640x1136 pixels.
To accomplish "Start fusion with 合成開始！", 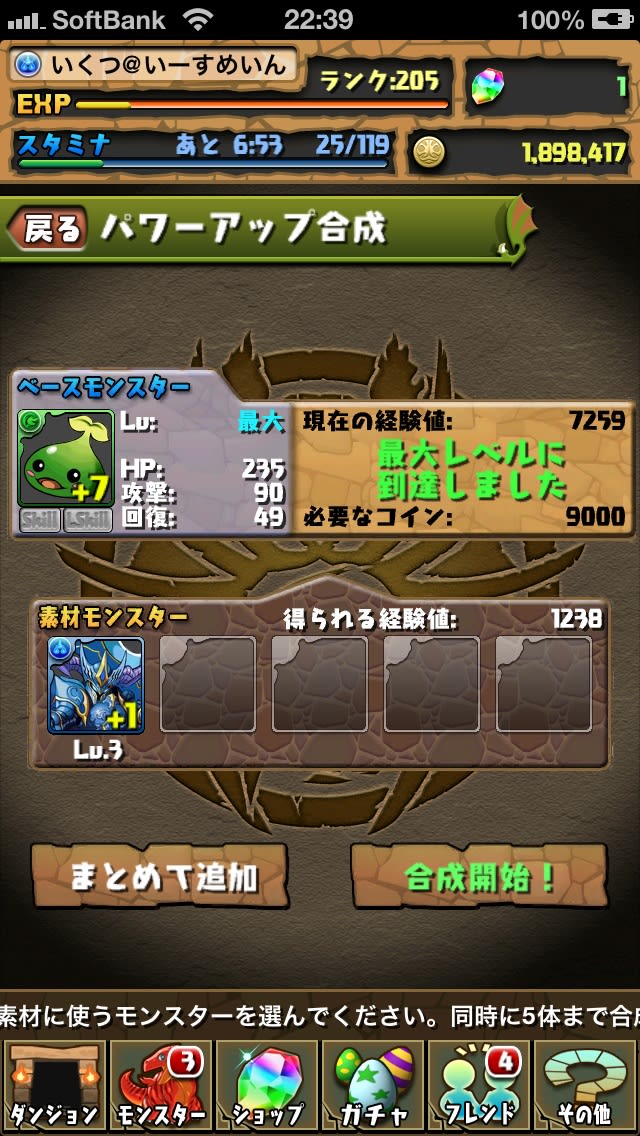I will coord(479,877).
